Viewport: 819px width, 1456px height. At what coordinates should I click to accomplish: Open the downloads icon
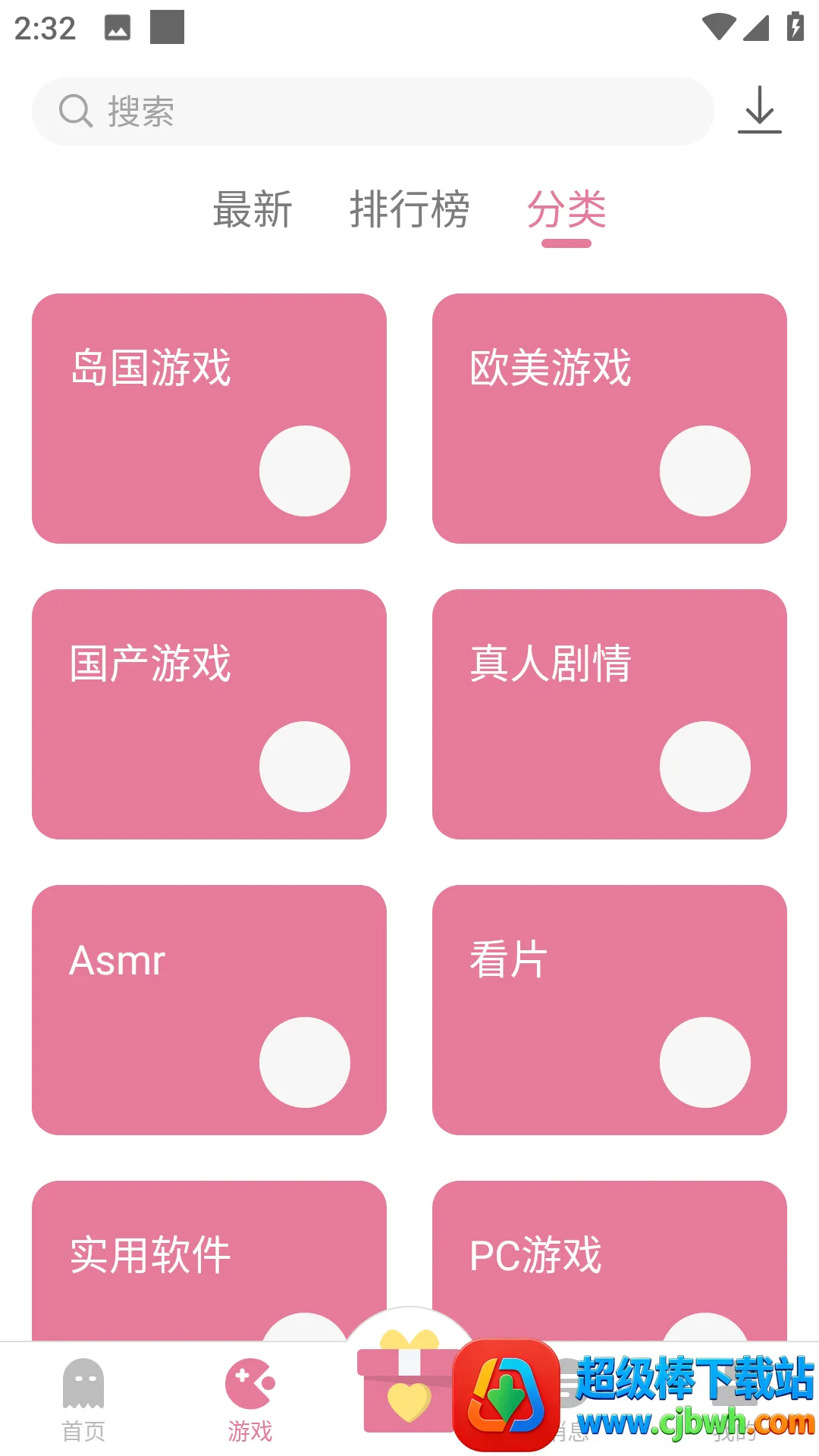[759, 111]
